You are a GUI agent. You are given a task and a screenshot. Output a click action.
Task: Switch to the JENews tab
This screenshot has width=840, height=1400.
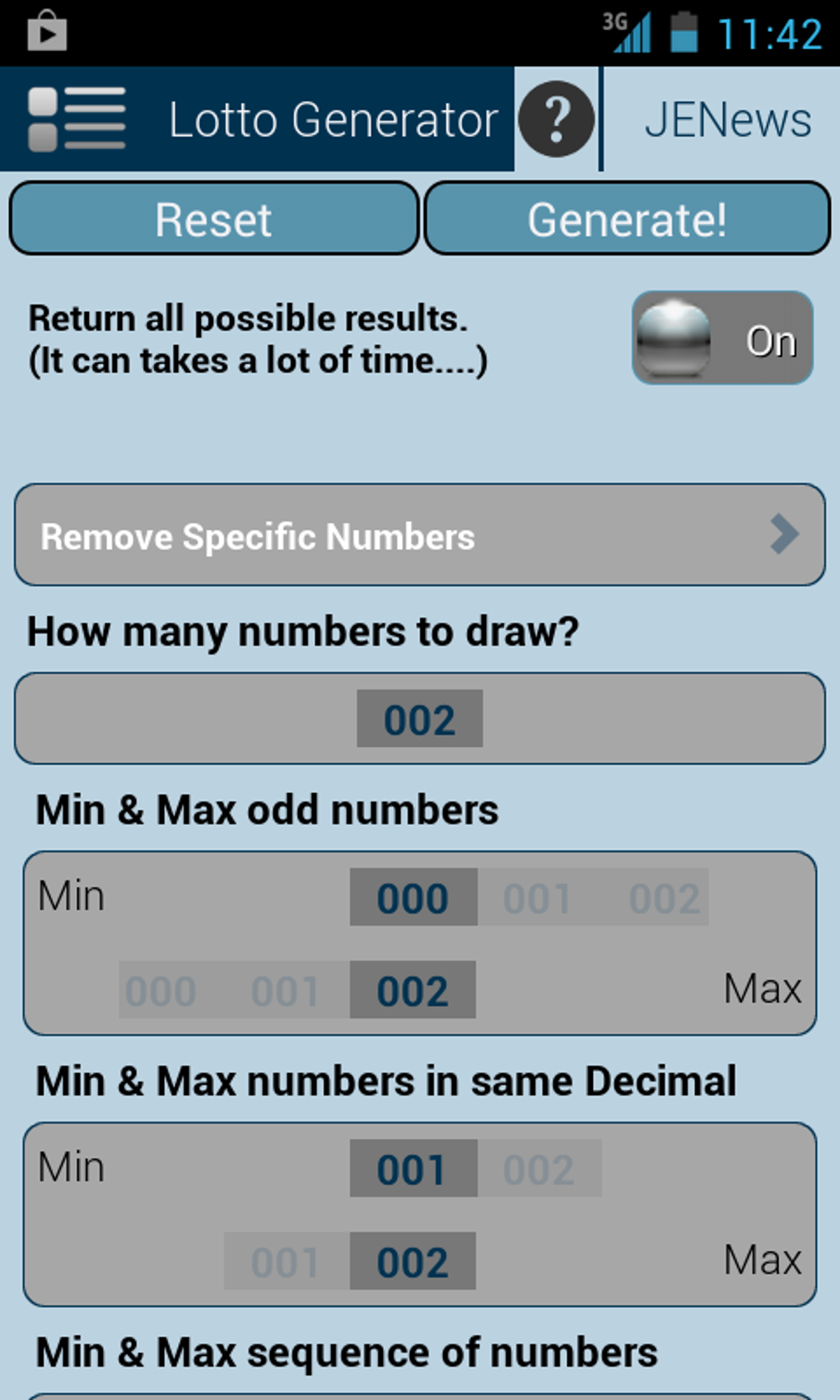click(x=727, y=119)
